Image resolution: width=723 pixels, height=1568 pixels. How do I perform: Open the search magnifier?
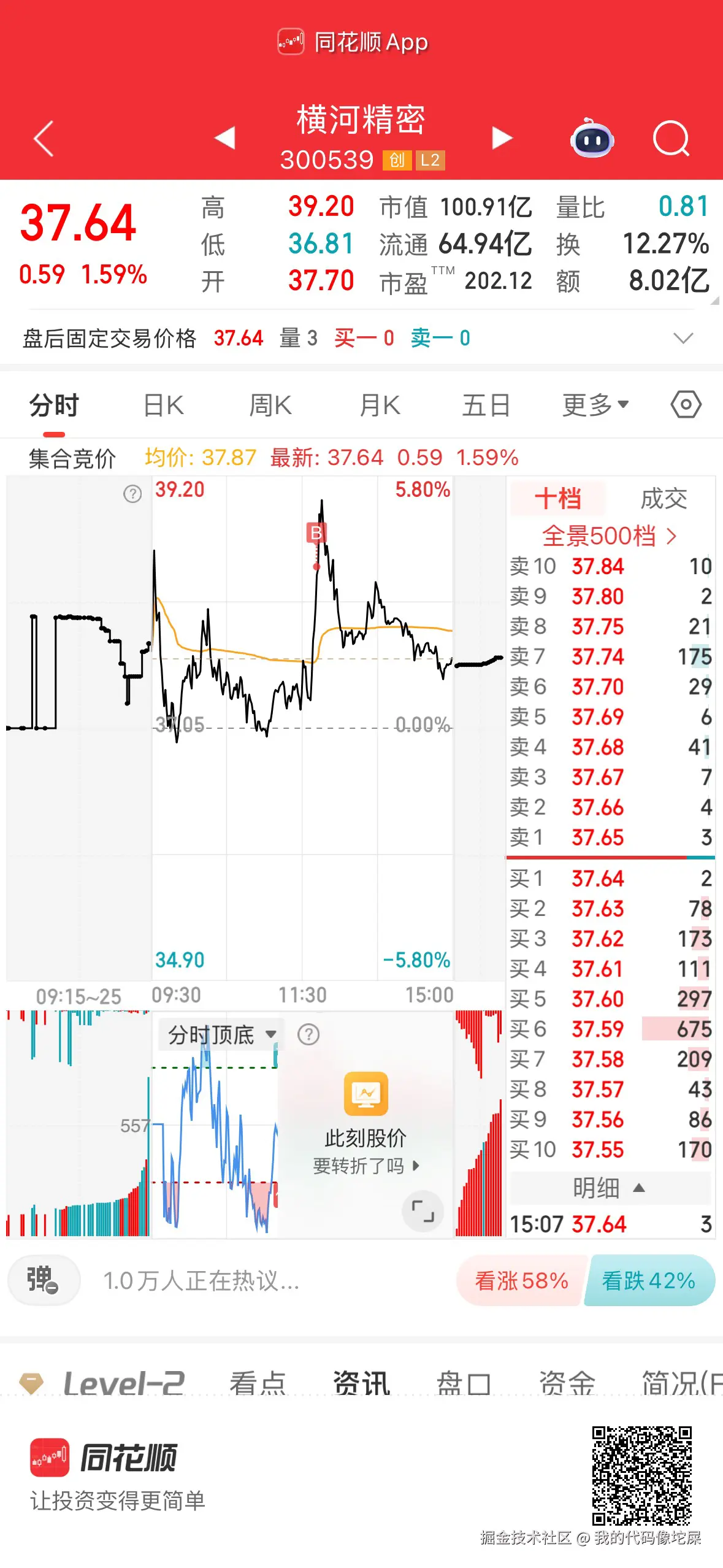672,140
